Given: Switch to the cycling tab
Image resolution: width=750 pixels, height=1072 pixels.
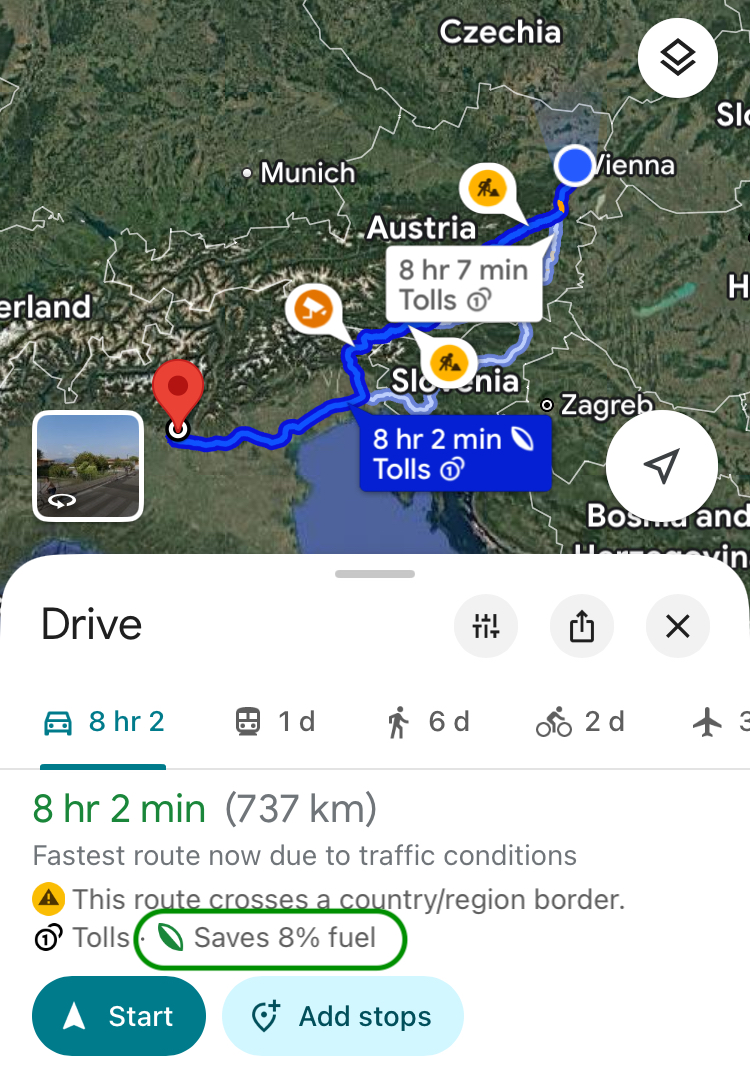Looking at the screenshot, I should 580,721.
